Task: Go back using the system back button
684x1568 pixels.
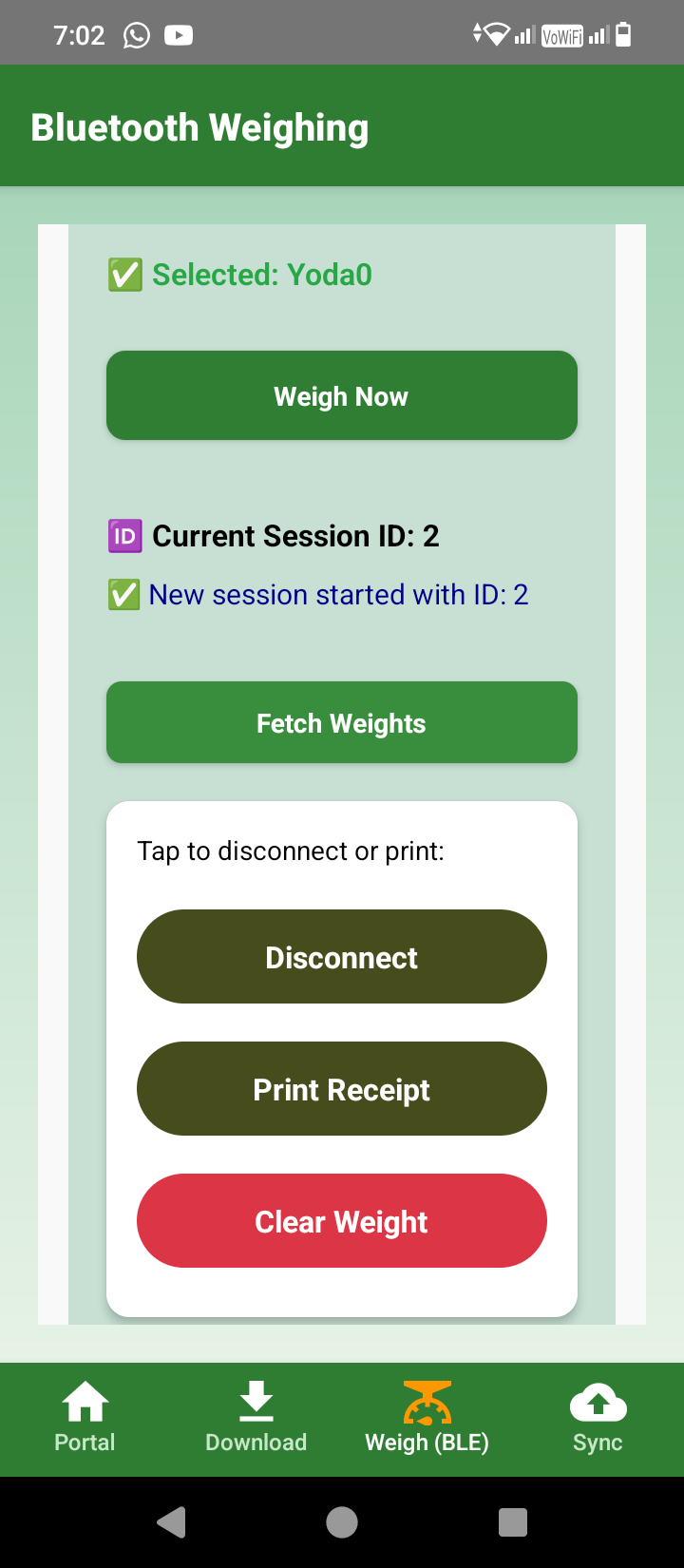Action: [171, 1522]
